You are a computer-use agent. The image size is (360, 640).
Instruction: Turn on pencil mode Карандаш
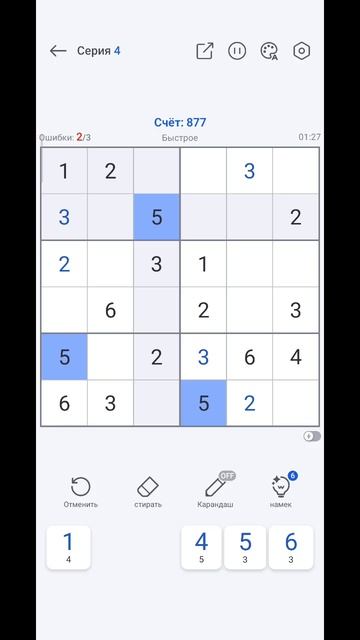pos(216,490)
